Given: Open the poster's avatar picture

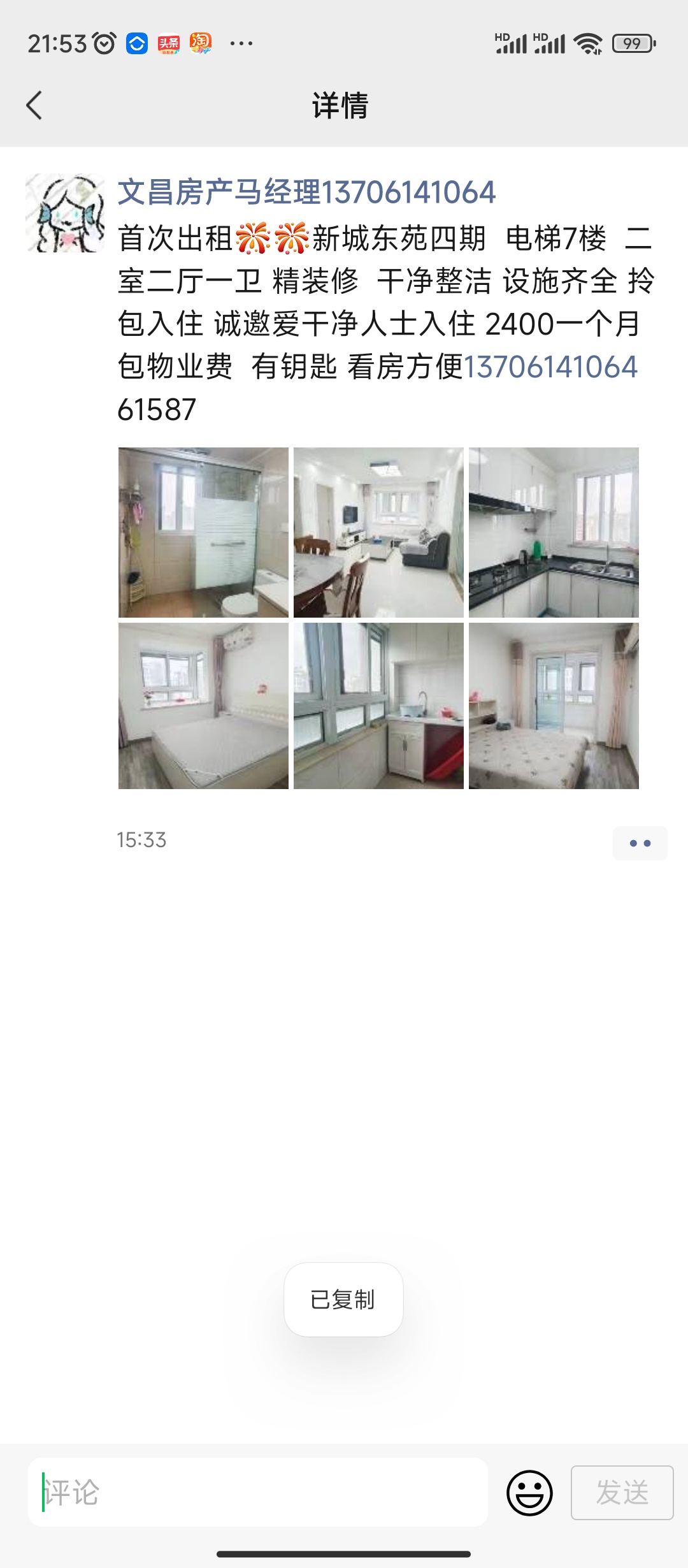Looking at the screenshot, I should pyautogui.click(x=65, y=213).
